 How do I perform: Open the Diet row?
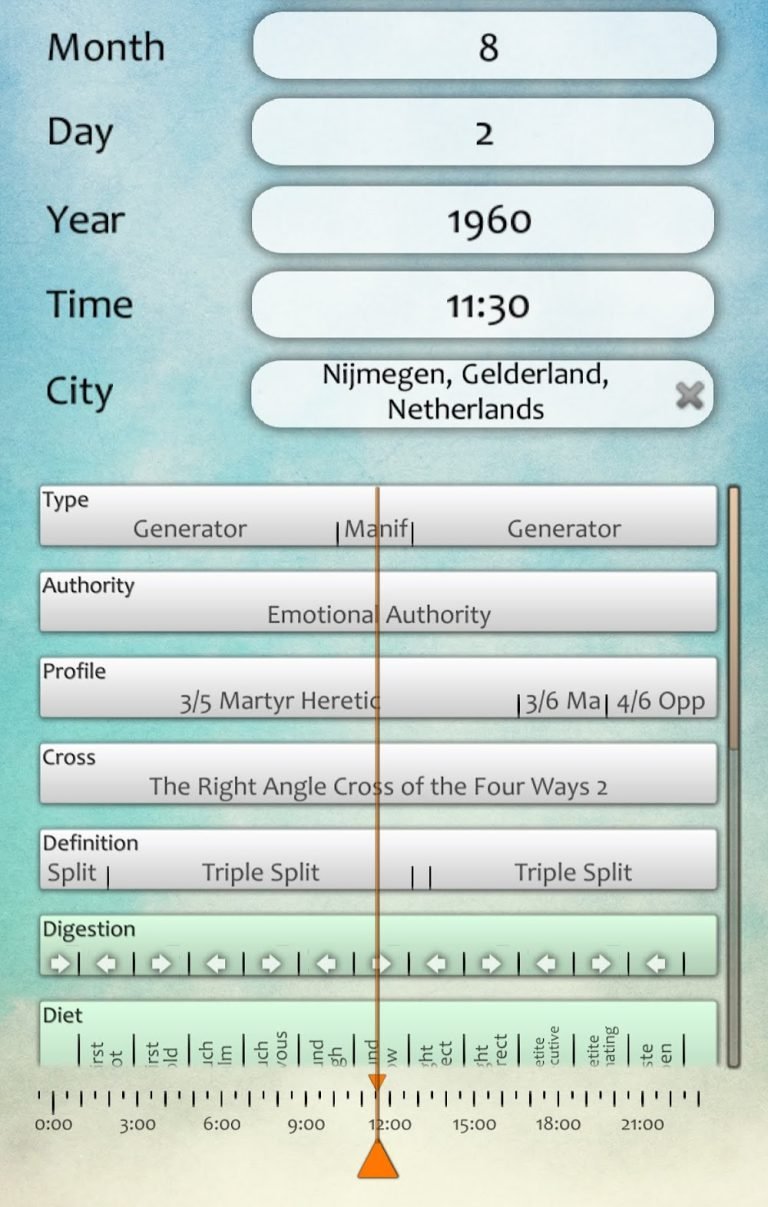[378, 1034]
